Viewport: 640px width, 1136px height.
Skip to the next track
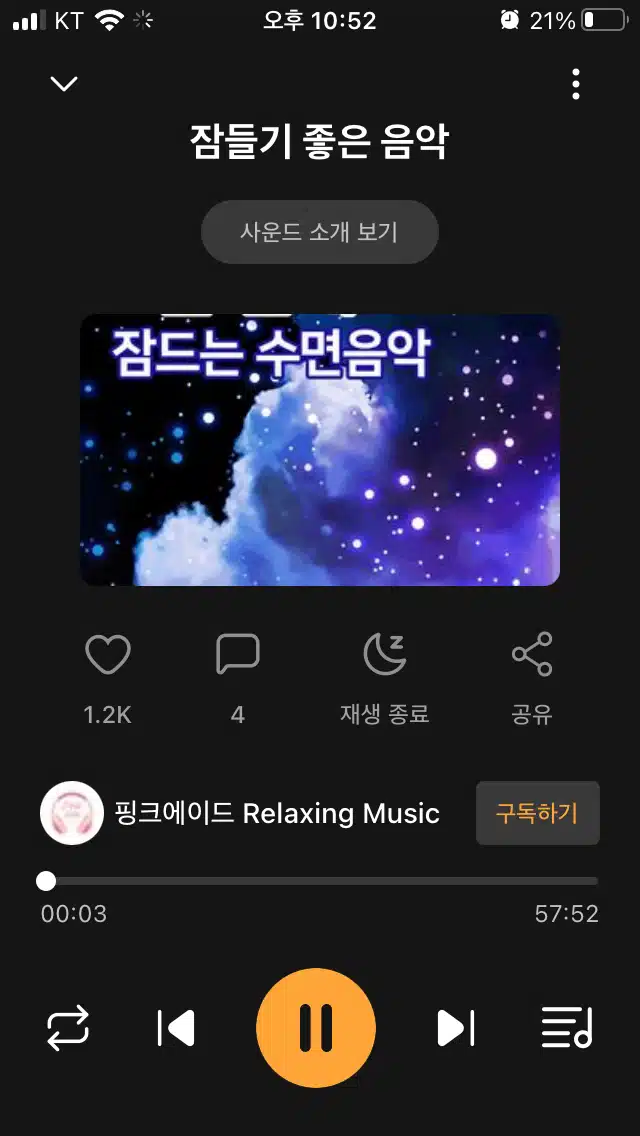(456, 1027)
